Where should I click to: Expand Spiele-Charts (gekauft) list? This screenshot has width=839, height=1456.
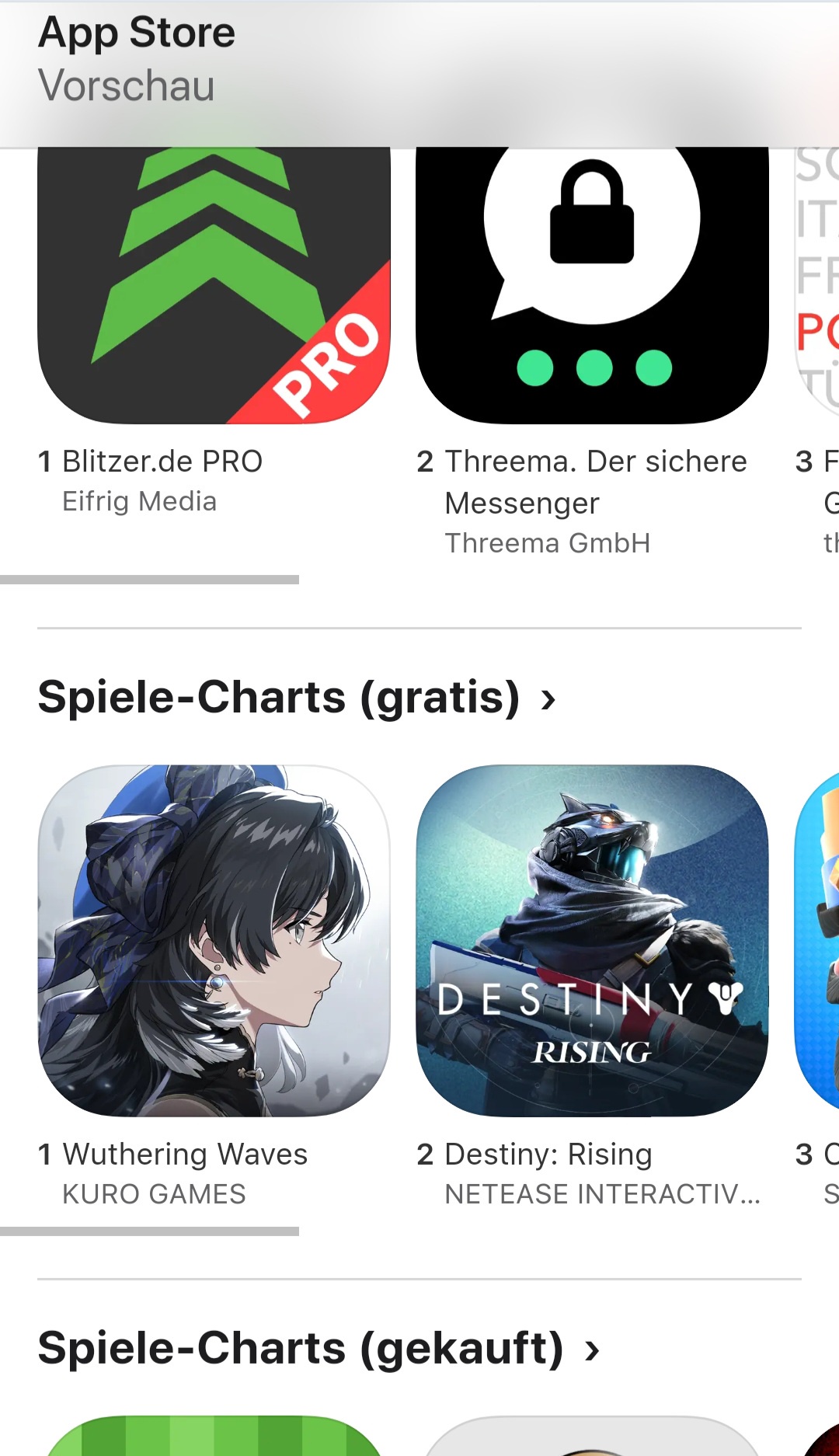point(319,1348)
